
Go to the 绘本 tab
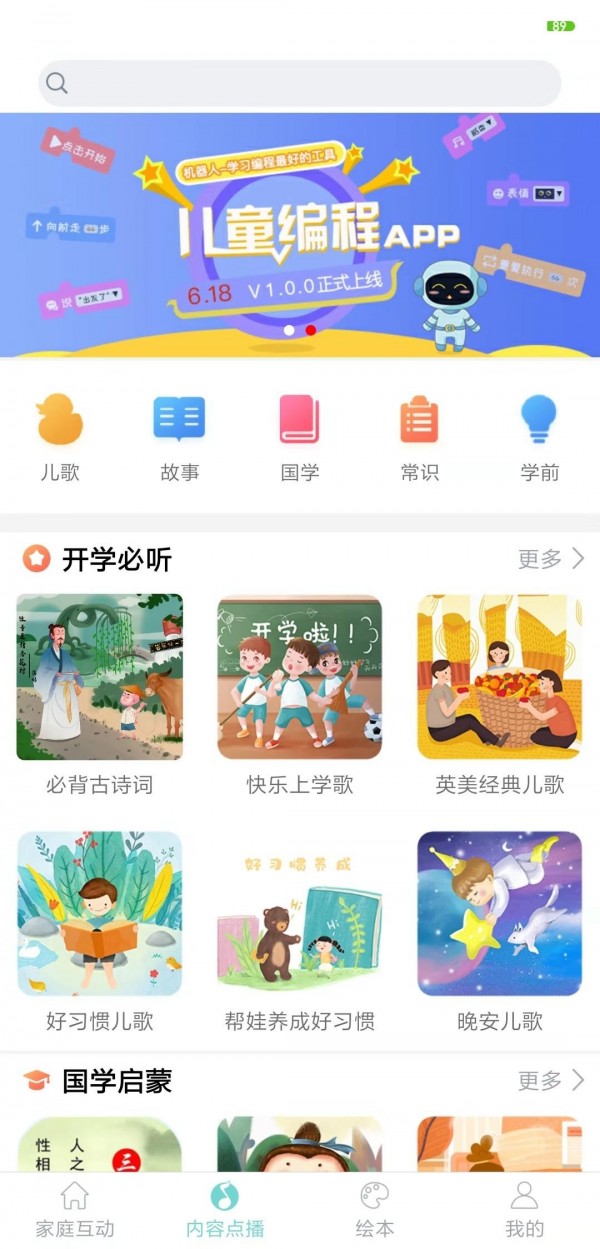point(375,1208)
